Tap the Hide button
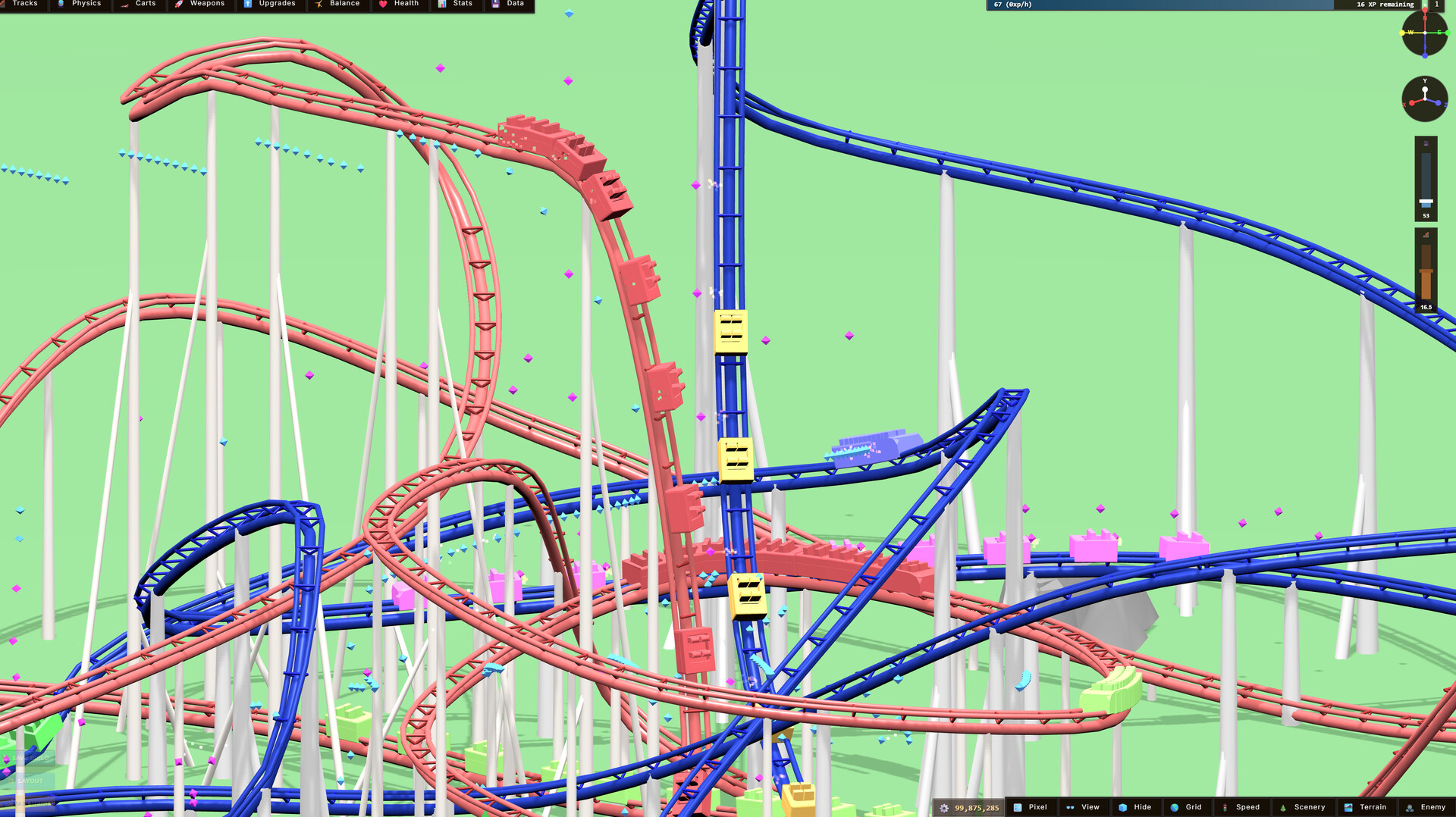Viewport: 1456px width, 817px height. coord(1135,807)
